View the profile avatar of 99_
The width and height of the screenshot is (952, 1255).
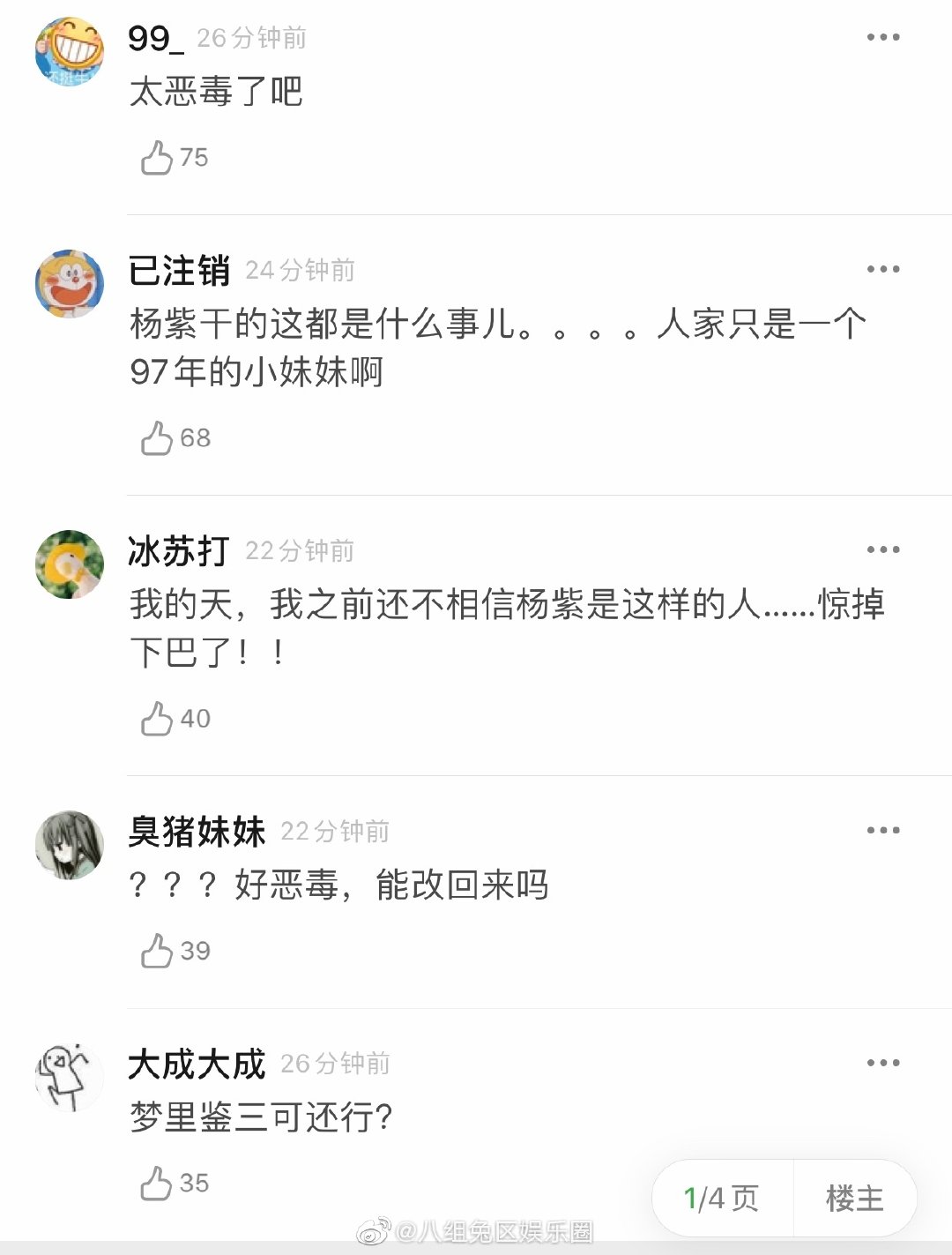pyautogui.click(x=69, y=51)
